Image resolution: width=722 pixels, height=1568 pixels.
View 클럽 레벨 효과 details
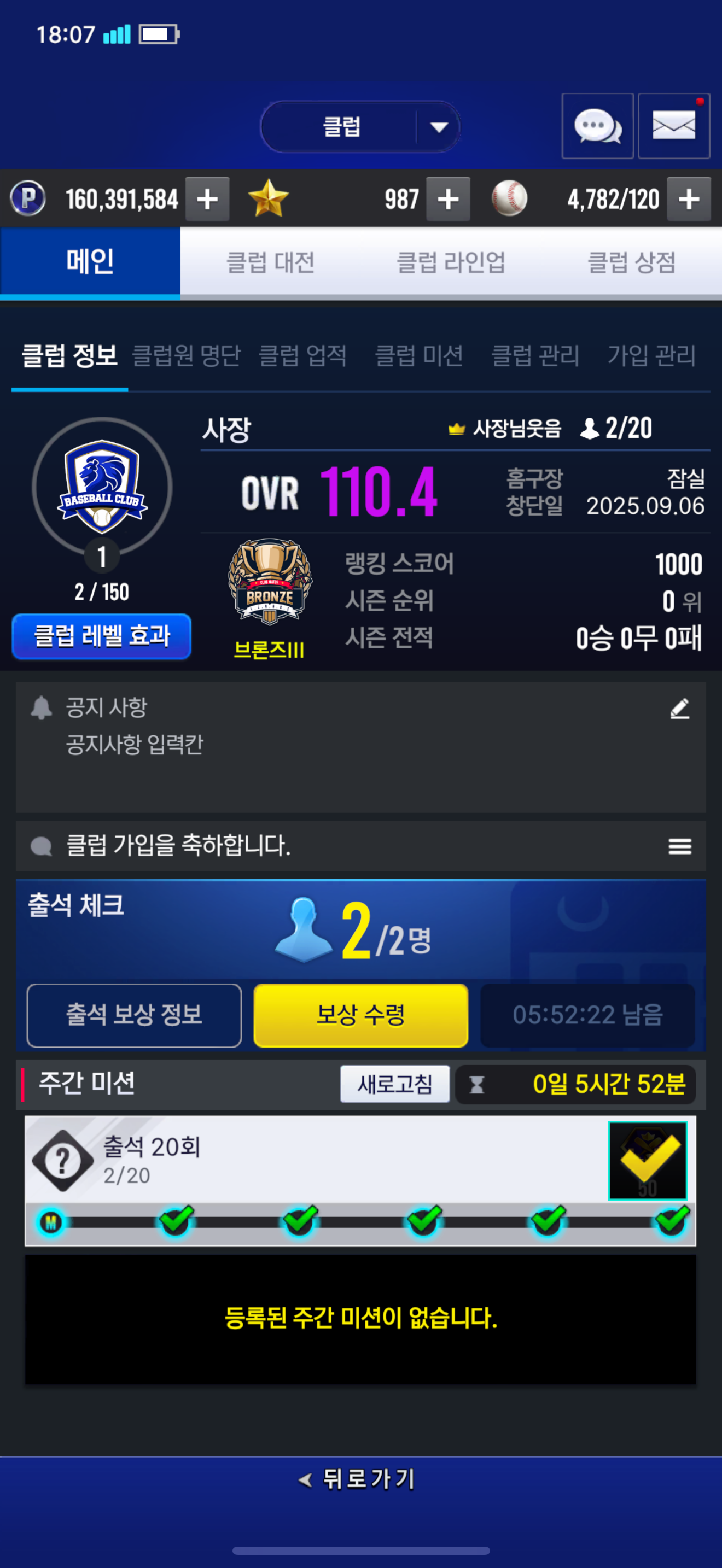tap(102, 636)
